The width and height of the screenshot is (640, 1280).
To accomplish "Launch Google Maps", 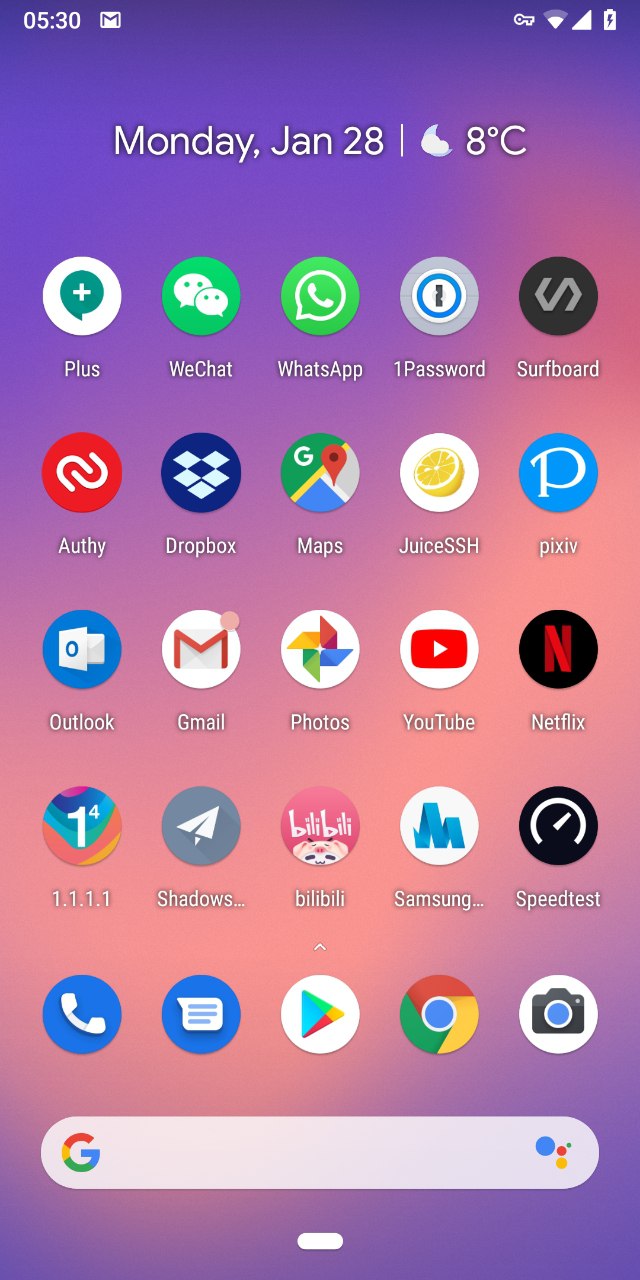I will [320, 473].
